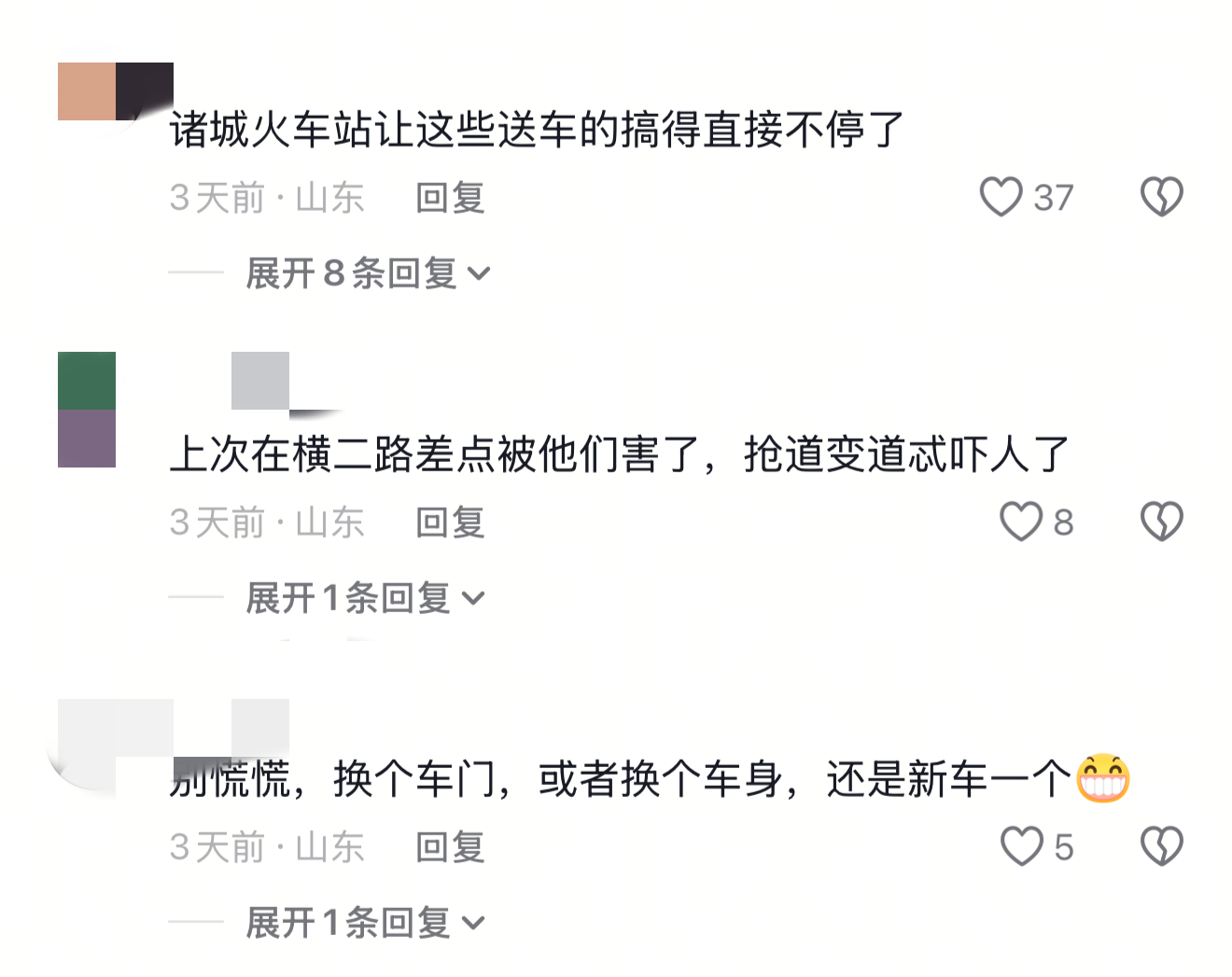This screenshot has width=1232, height=977.
Task: Reply to the 换个车门 comment
Action: [x=450, y=847]
